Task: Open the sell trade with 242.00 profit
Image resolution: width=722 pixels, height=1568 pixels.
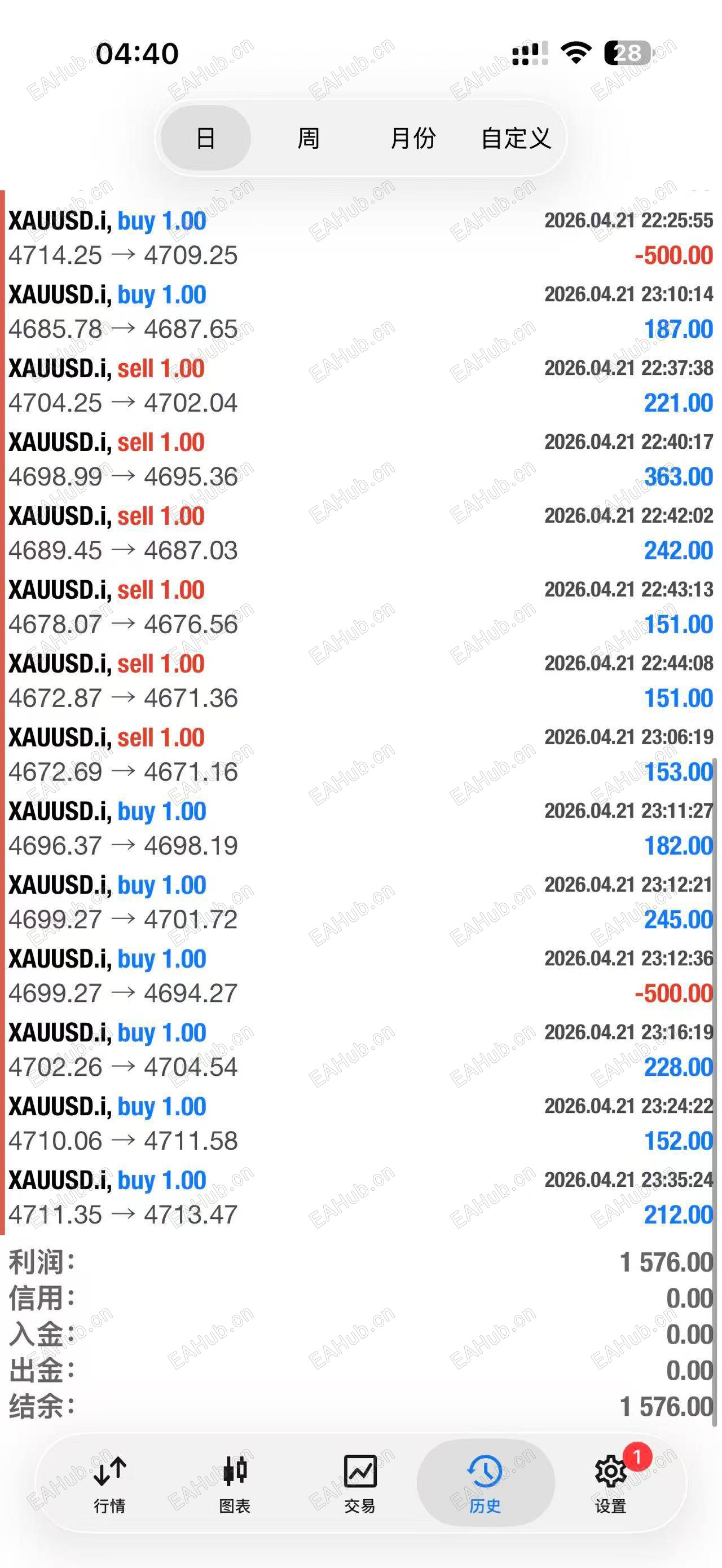Action: click(360, 533)
